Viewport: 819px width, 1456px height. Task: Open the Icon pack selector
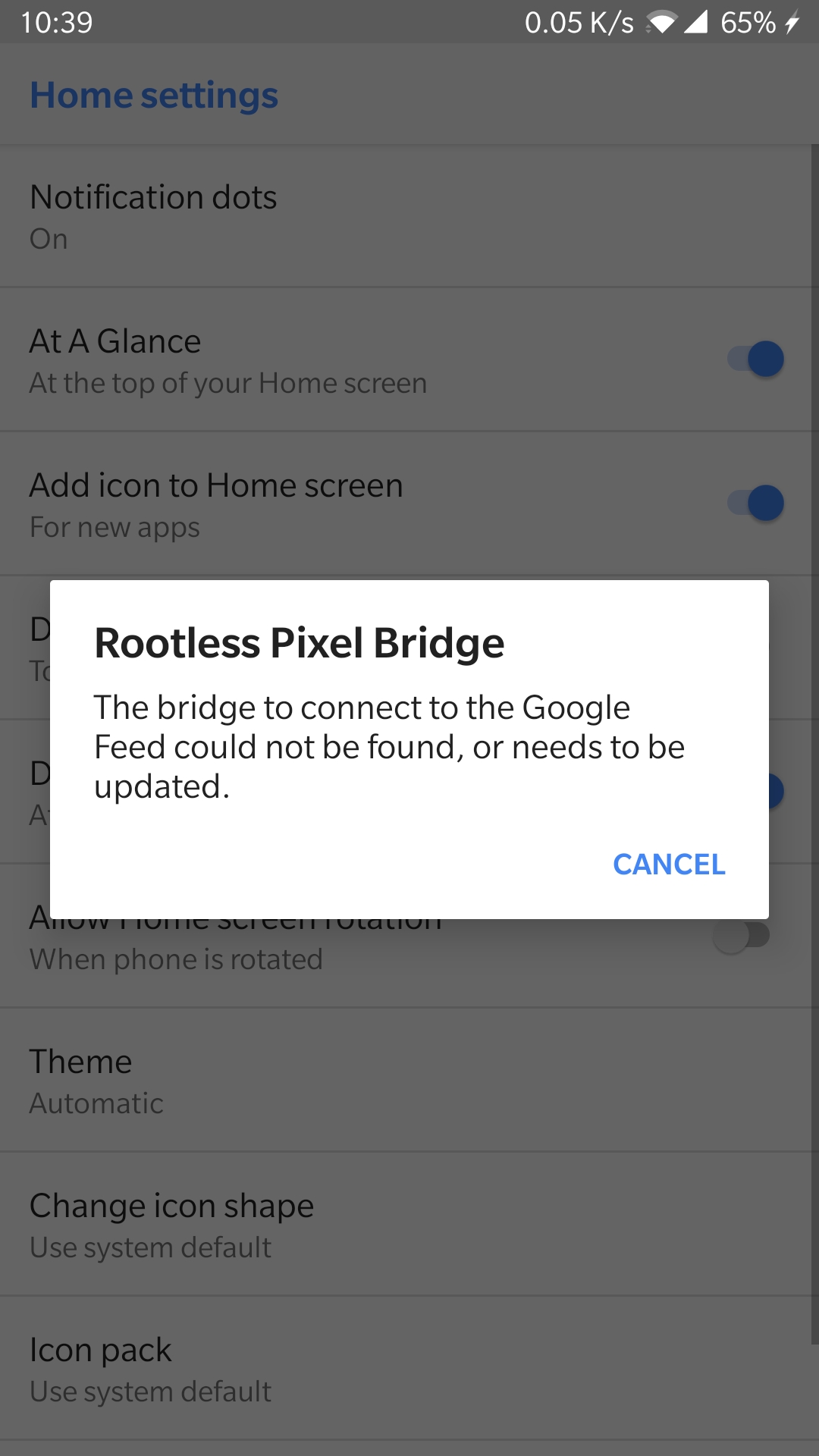[x=100, y=1349]
